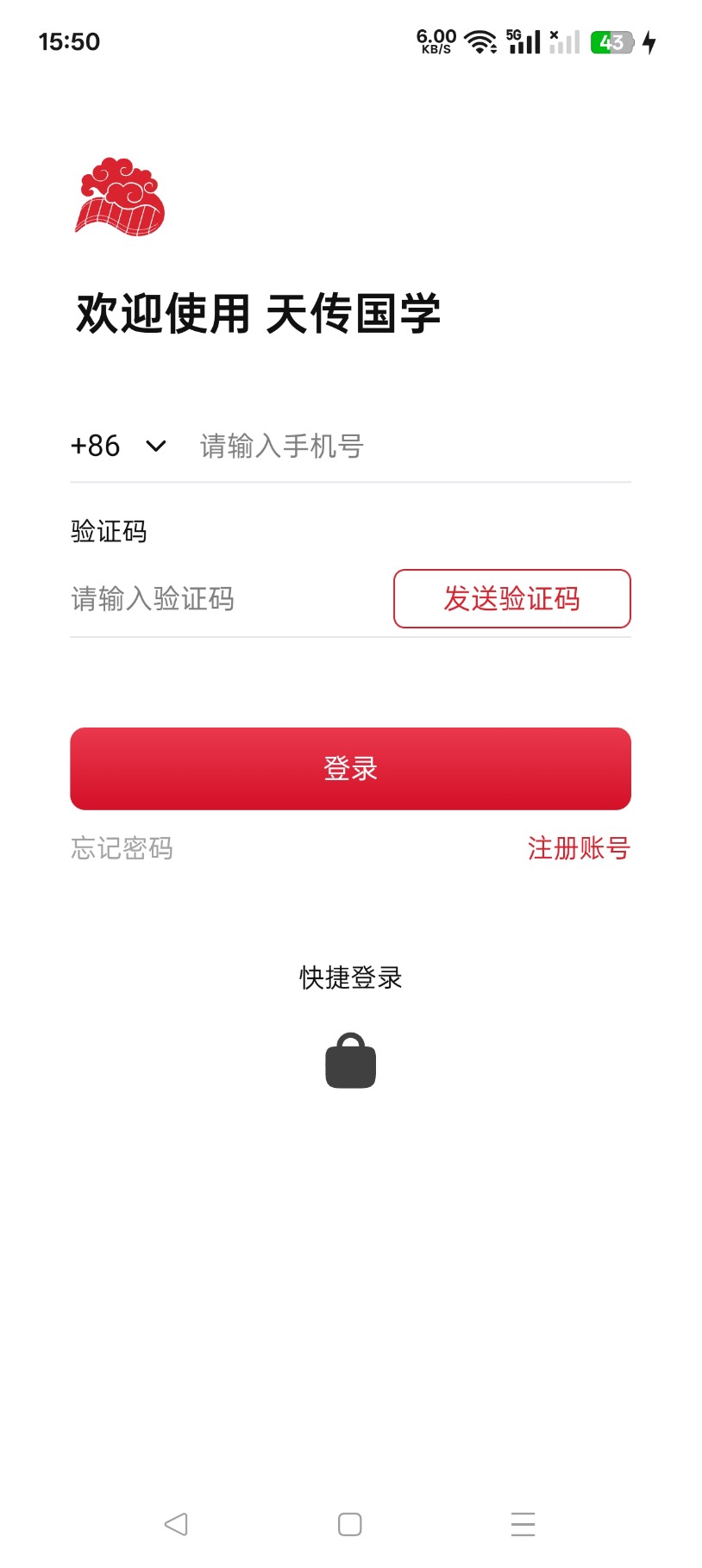Use the quick login icon under 快捷登录

(x=350, y=1061)
